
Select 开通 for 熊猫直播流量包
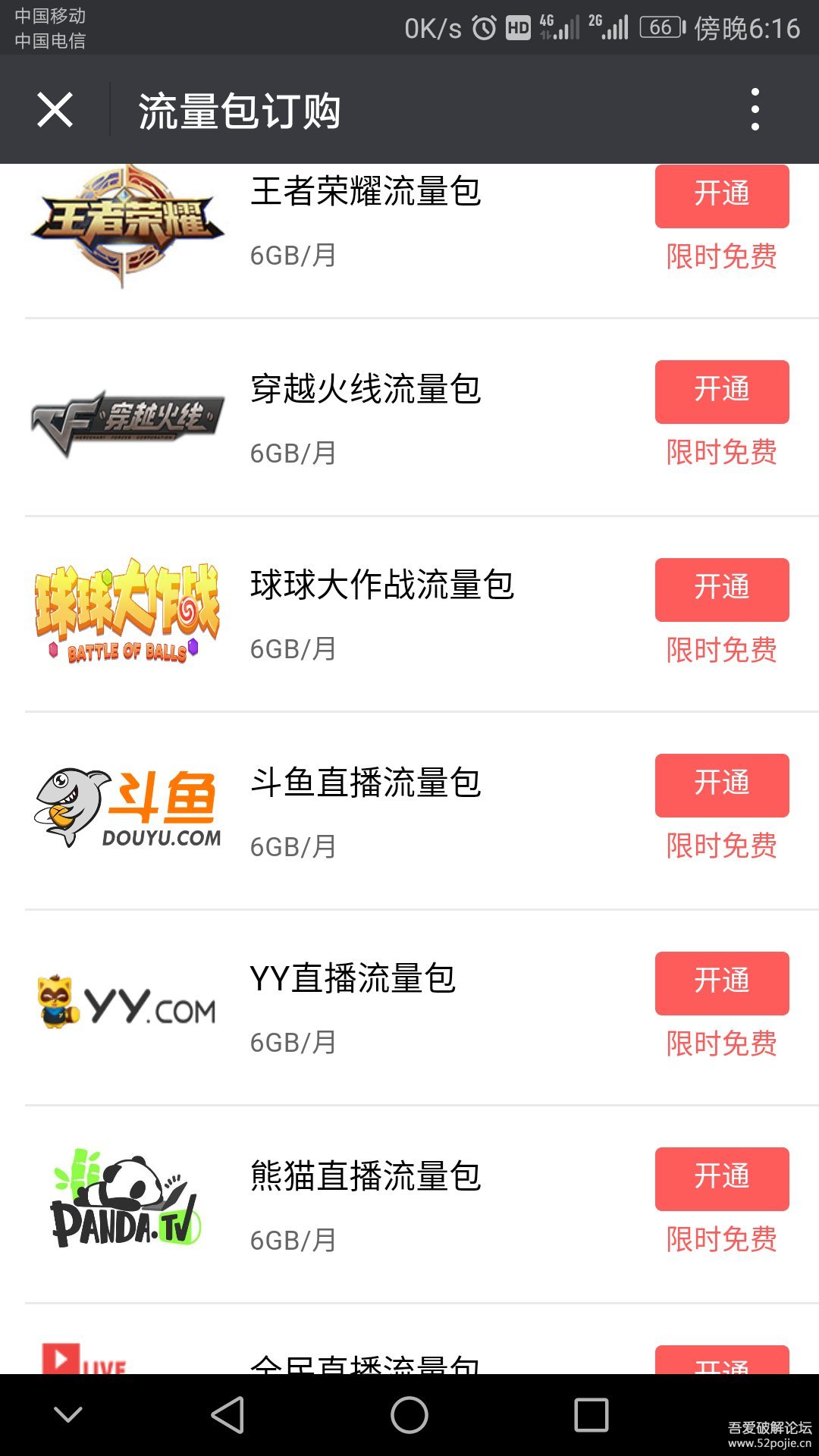coord(721,1178)
